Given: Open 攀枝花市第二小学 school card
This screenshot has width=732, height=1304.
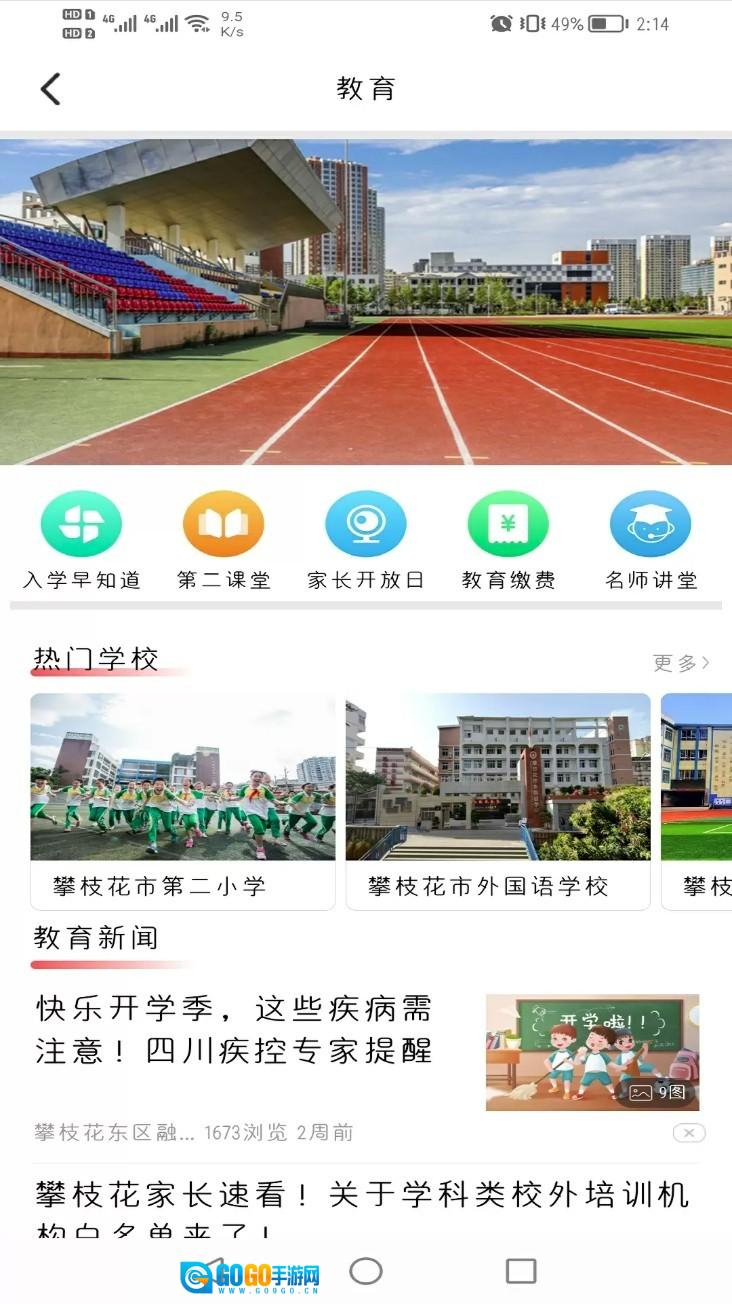Looking at the screenshot, I should [x=182, y=801].
